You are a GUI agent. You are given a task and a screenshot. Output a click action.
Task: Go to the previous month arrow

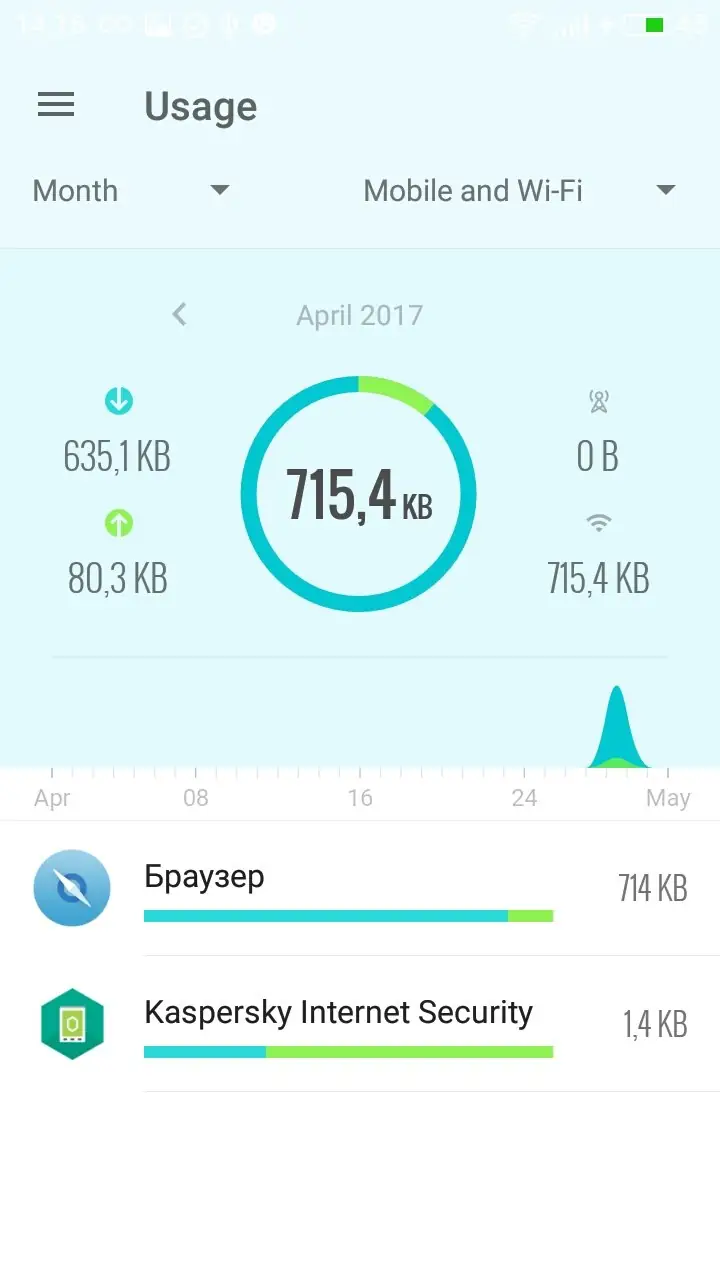point(180,315)
